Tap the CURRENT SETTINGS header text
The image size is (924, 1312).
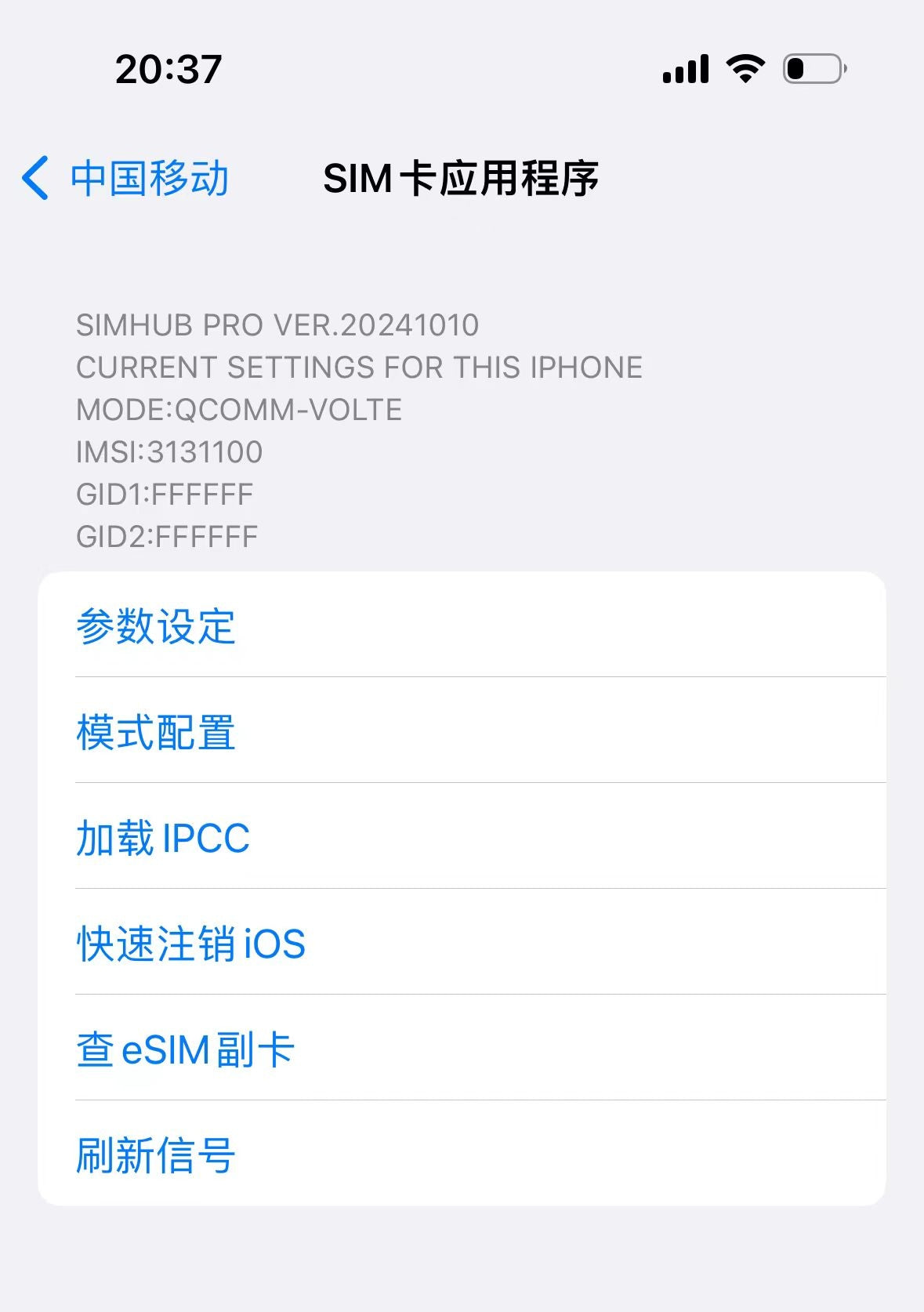click(358, 367)
